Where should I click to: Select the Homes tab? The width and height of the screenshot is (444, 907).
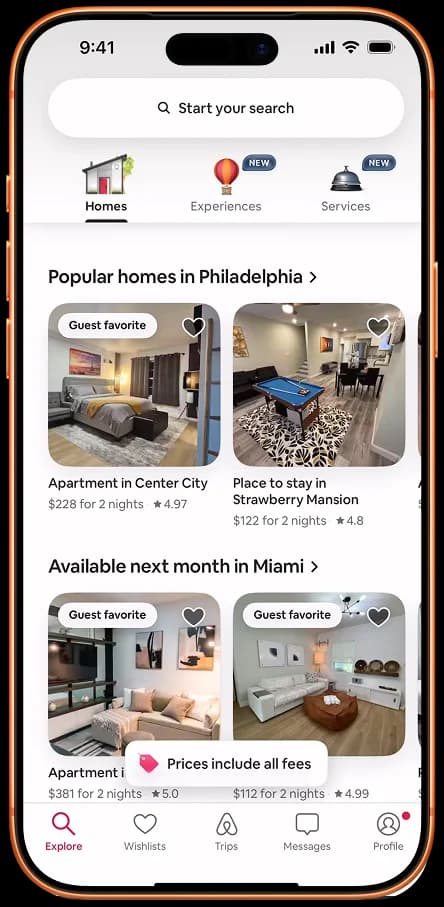click(106, 186)
